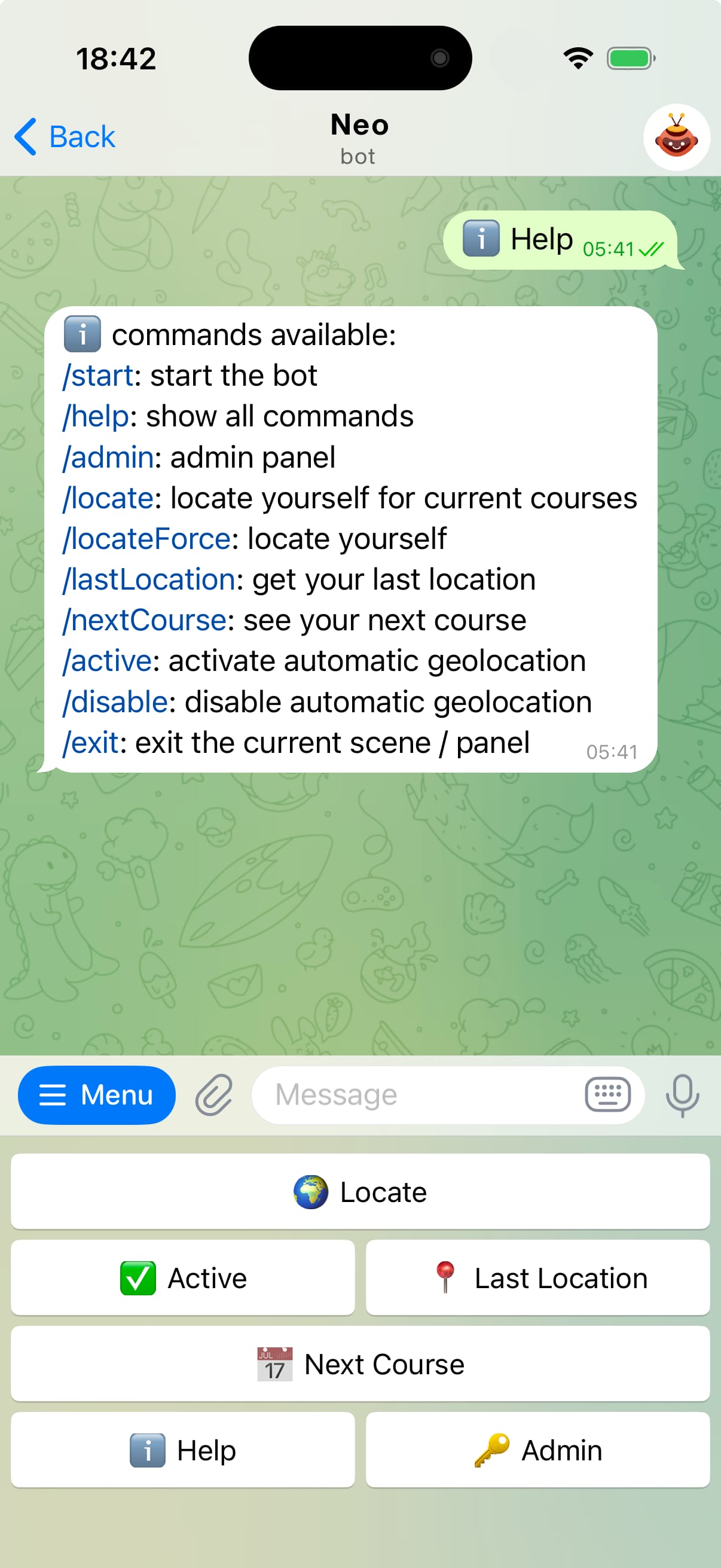Viewport: 721px width, 1568px height.
Task: Open the bot Menu button
Action: click(x=97, y=1095)
